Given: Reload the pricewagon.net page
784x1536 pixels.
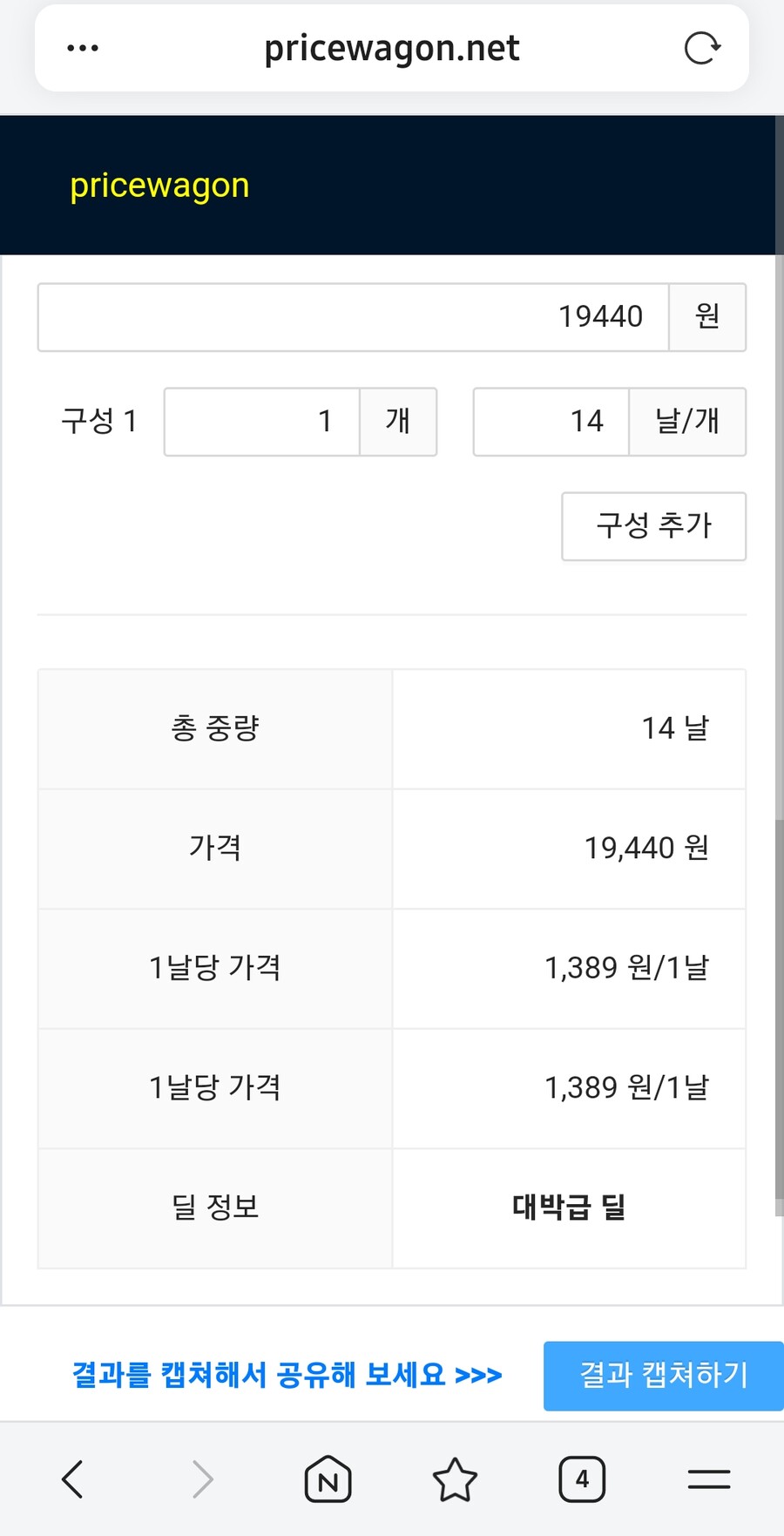Looking at the screenshot, I should tap(702, 48).
